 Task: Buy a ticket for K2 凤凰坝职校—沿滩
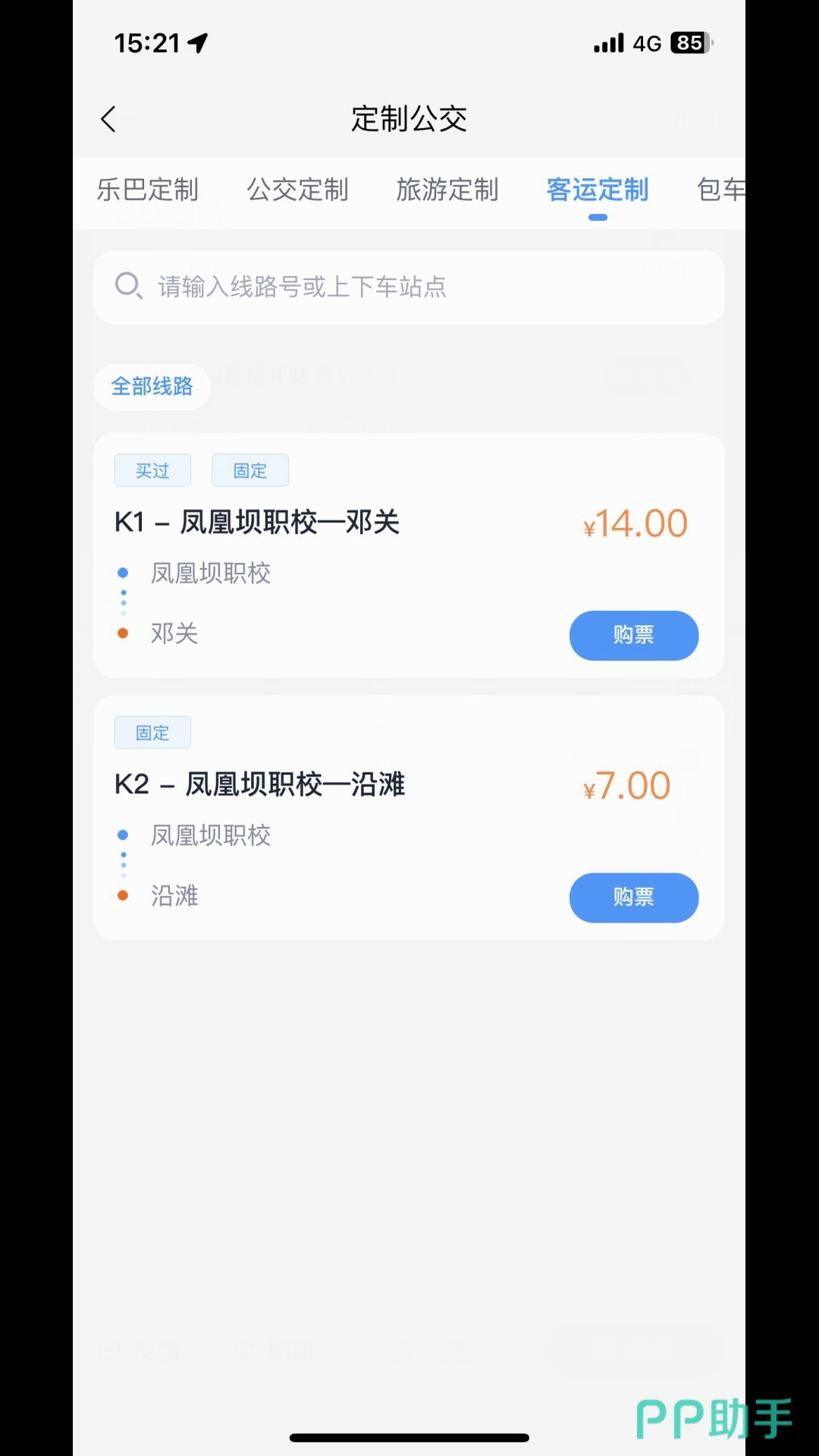pos(633,897)
